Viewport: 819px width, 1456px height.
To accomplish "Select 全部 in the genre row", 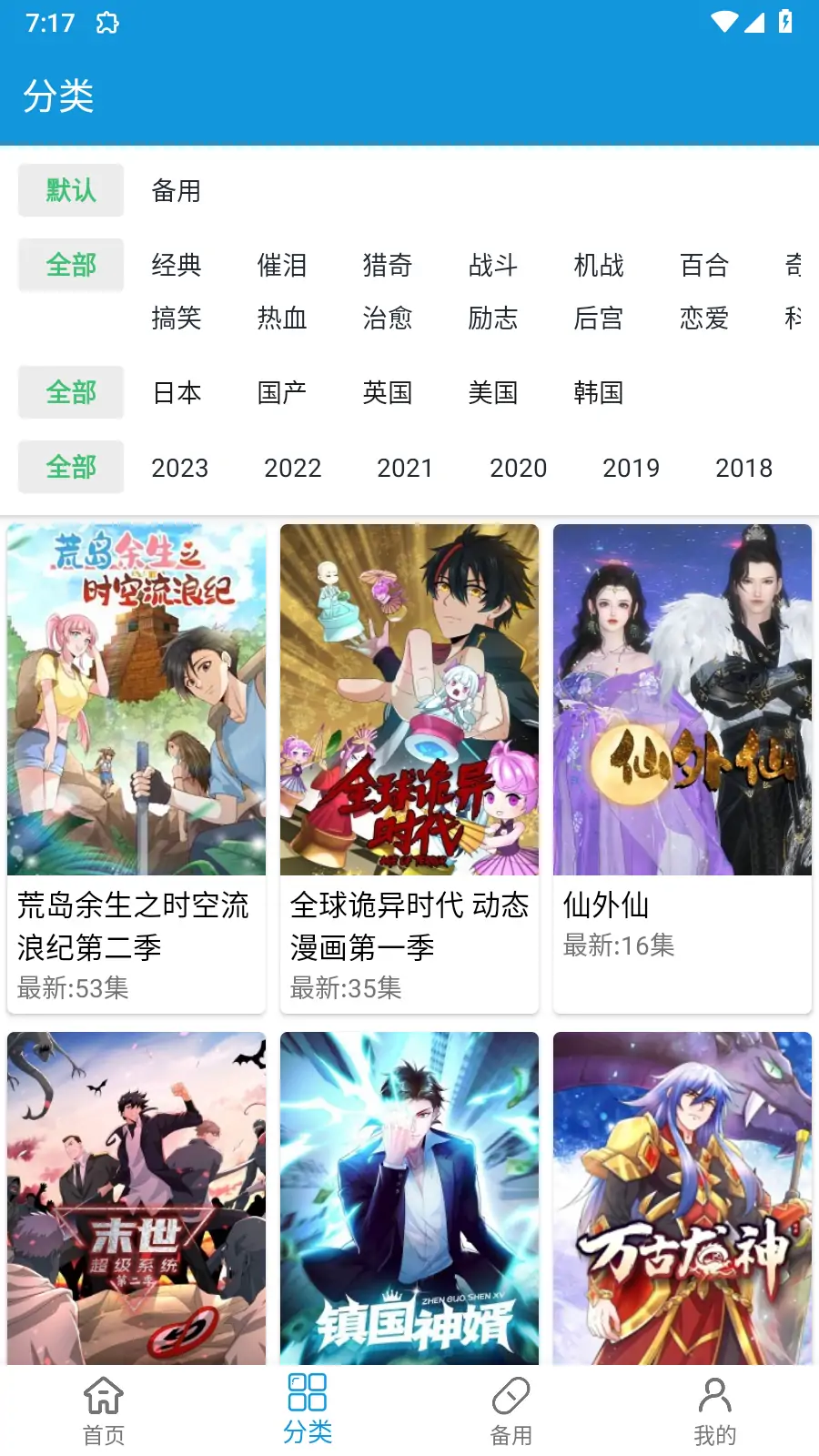I will pyautogui.click(x=71, y=265).
